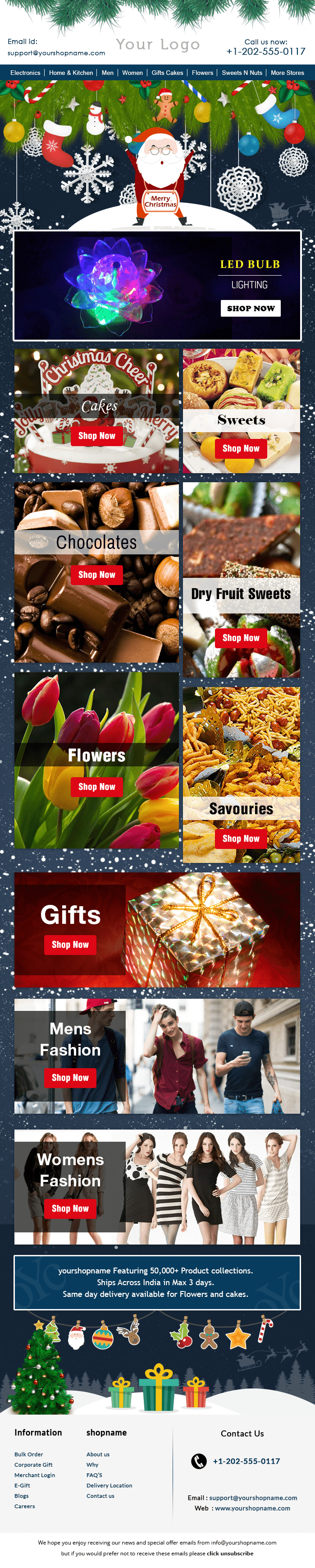Tap Shop Now under Sweets
Image resolution: width=315 pixels, height=1568 pixels.
241,448
